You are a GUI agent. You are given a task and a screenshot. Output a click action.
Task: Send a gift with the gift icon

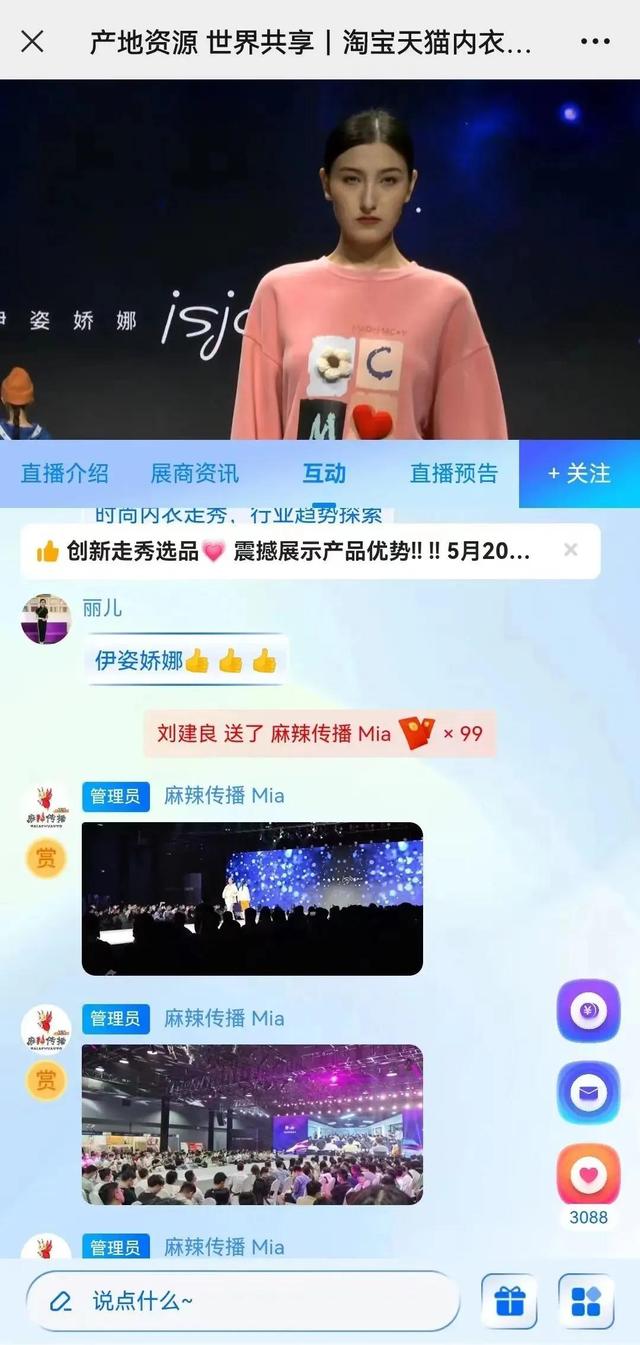point(509,1301)
